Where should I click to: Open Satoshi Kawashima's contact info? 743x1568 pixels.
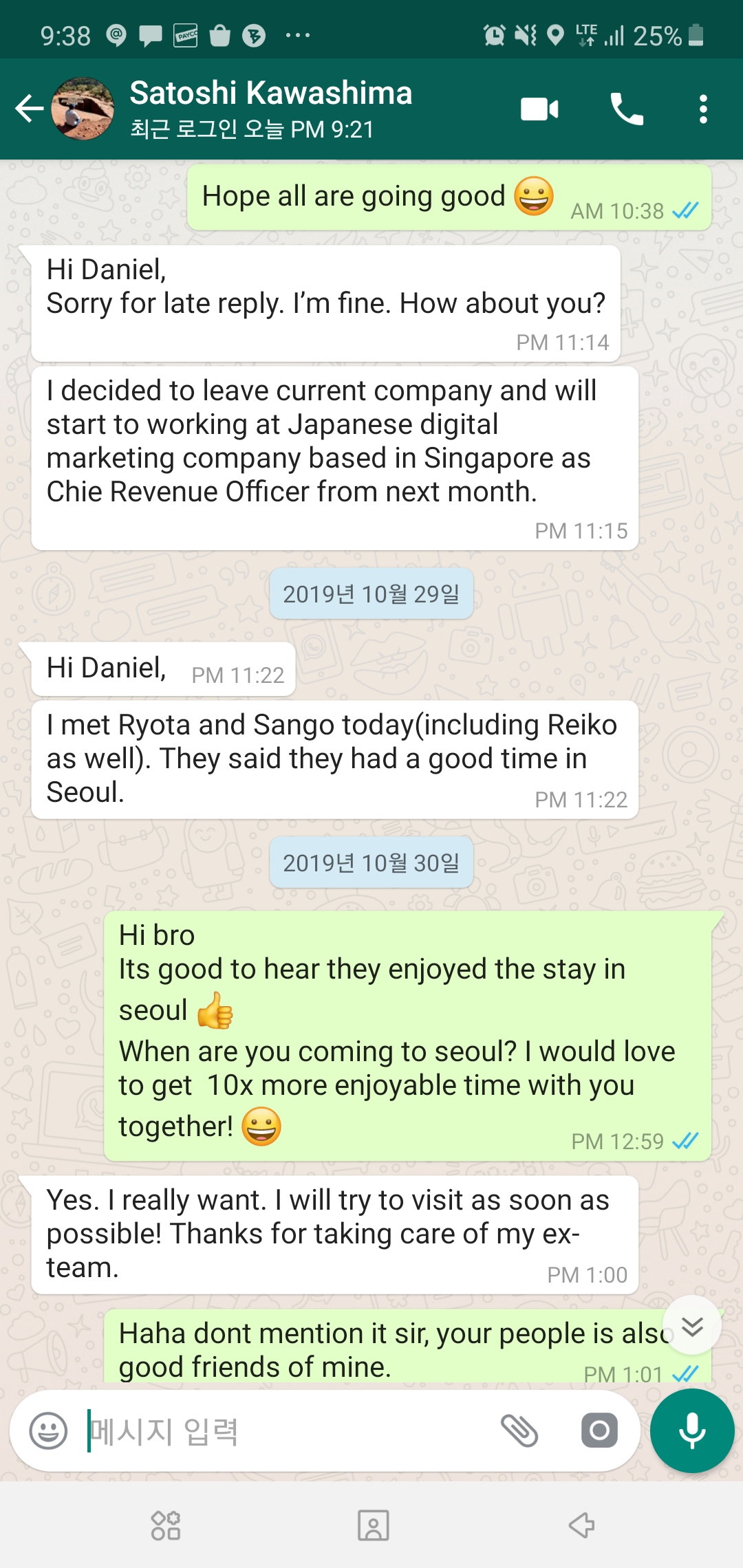click(271, 109)
